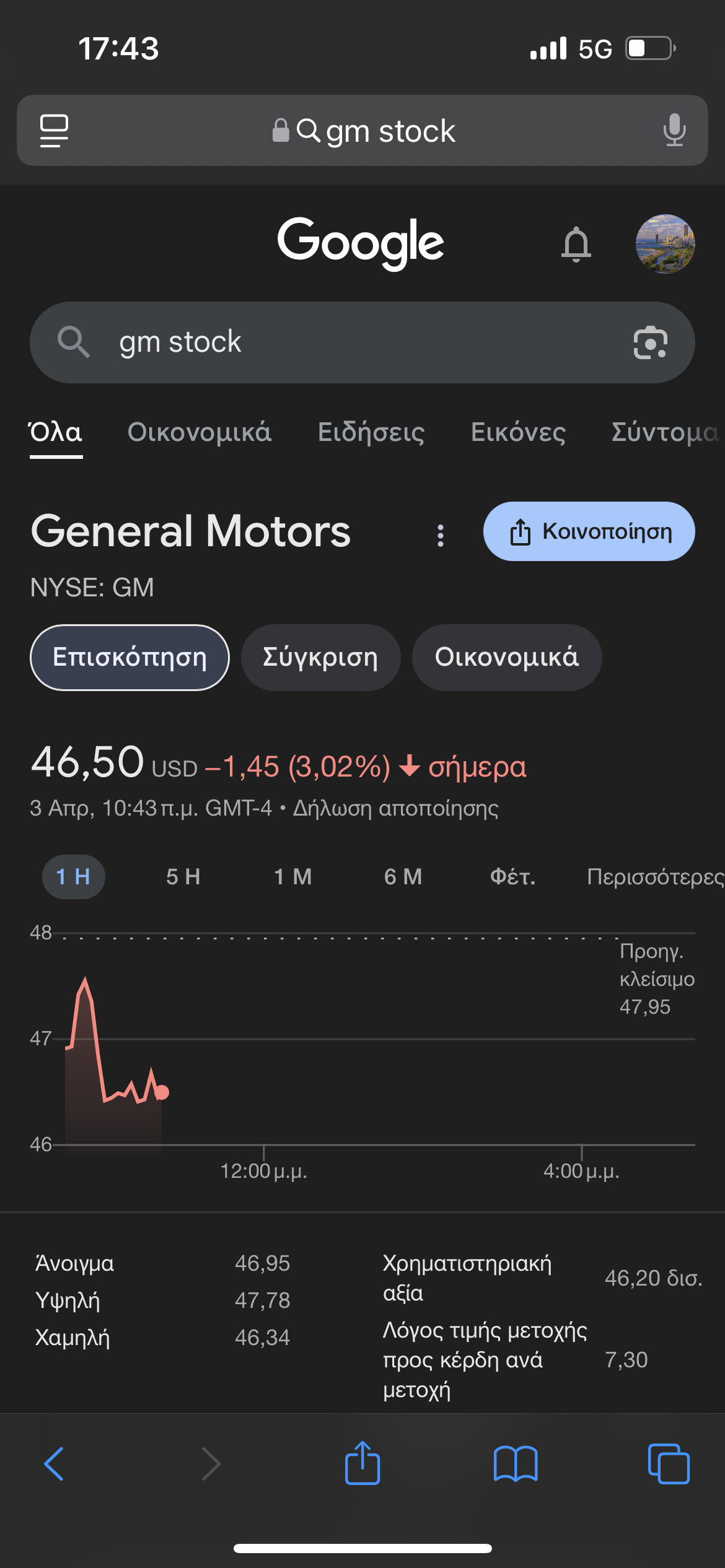The height and width of the screenshot is (1568, 725).
Task: Share the stock via Κοινοποίηση button
Action: point(589,531)
